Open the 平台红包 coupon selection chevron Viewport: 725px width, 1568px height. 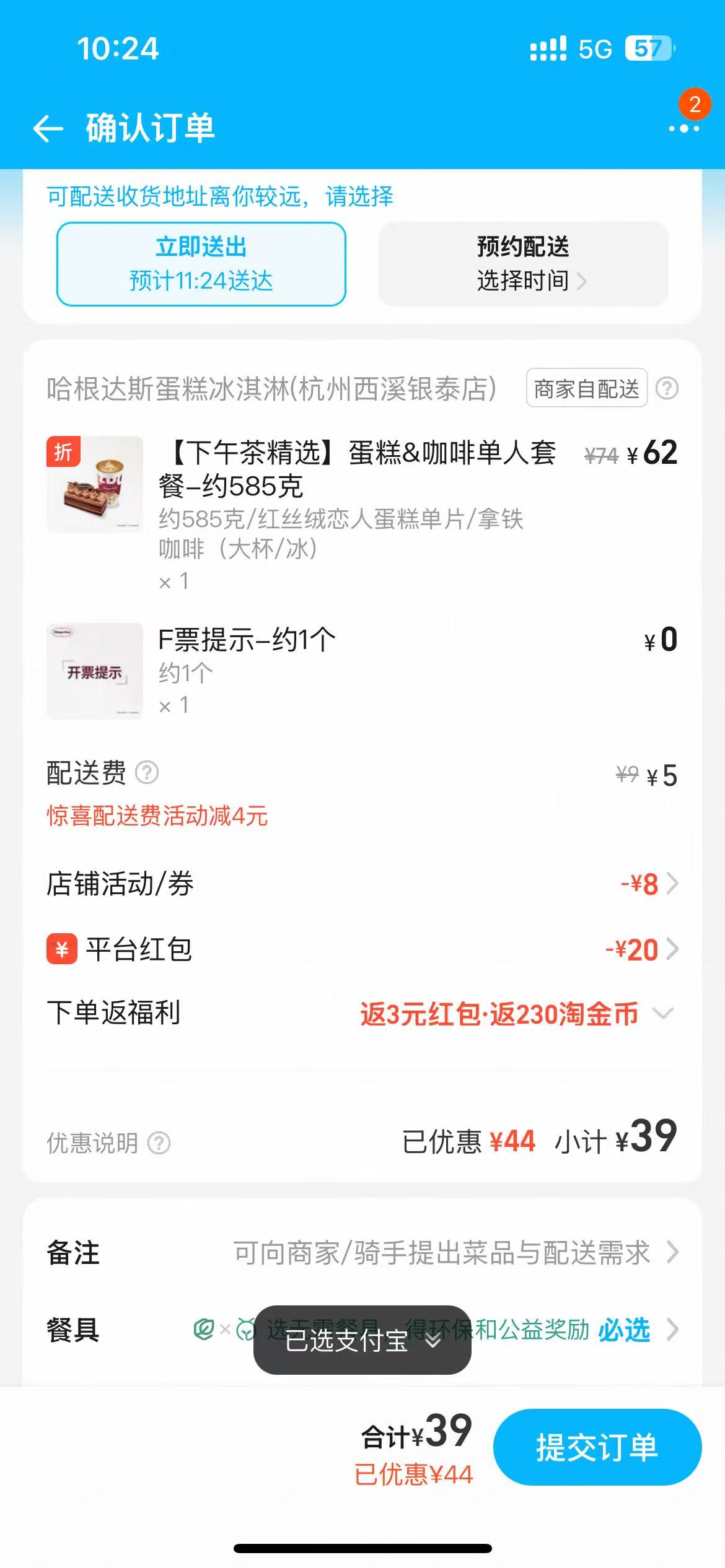coord(673,948)
